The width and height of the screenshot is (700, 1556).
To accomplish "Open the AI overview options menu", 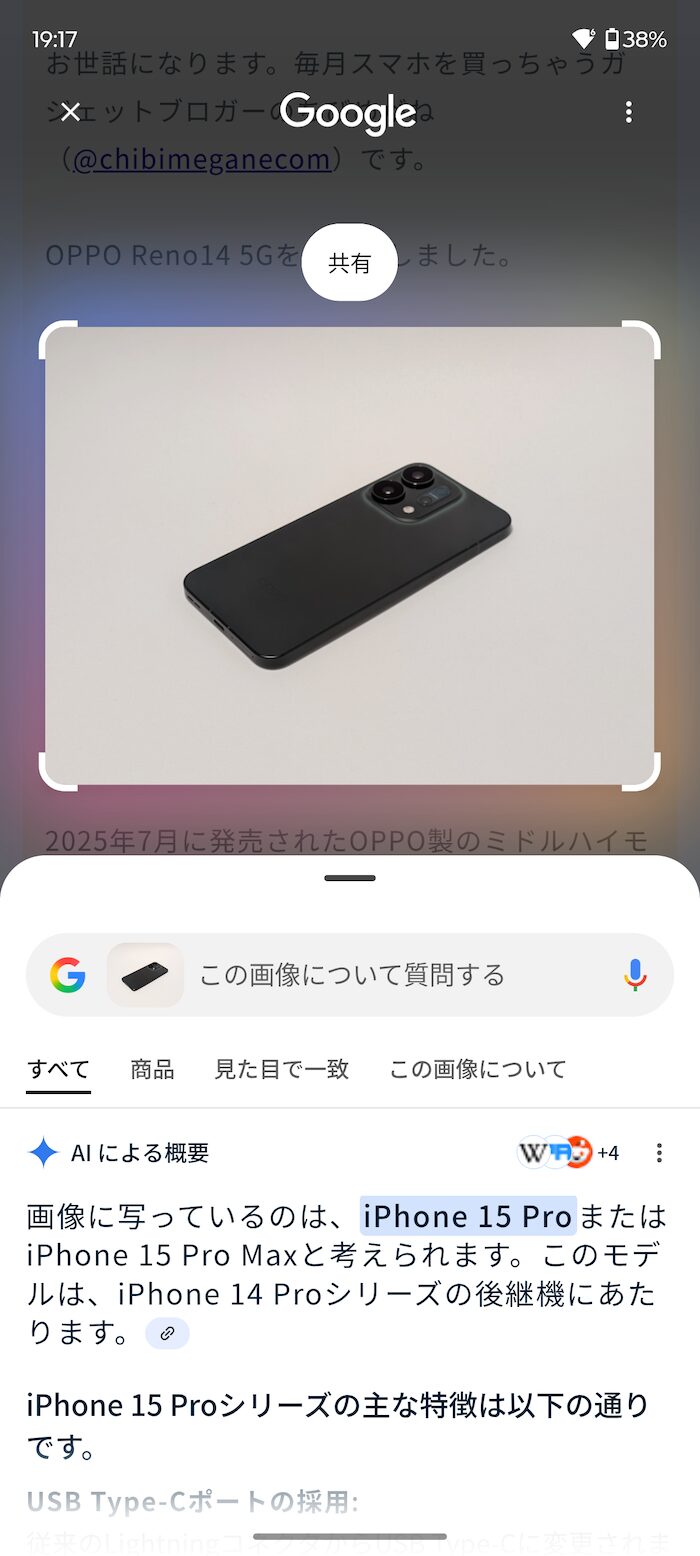I will [x=659, y=1153].
